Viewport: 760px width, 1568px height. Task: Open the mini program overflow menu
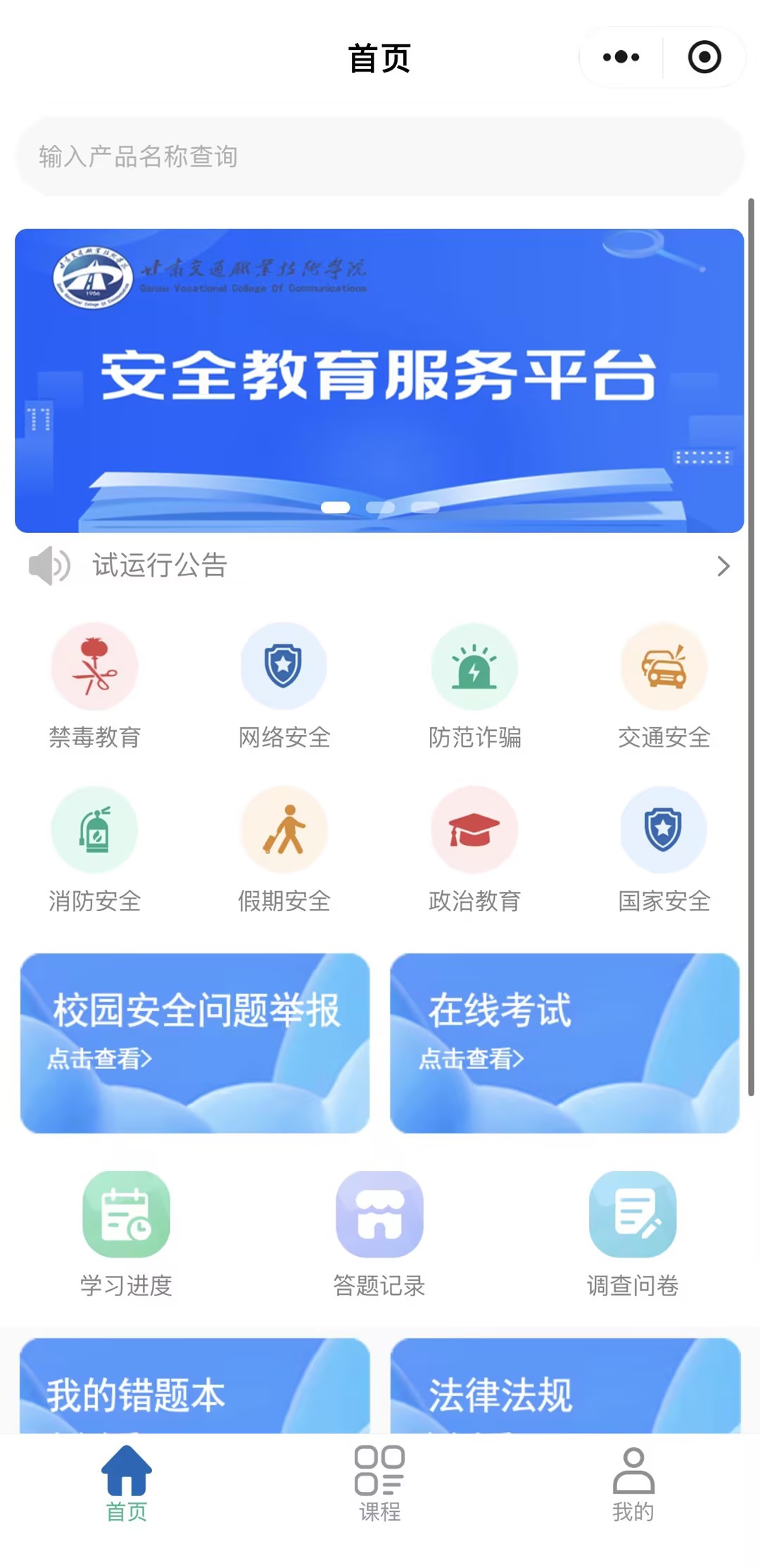(621, 57)
